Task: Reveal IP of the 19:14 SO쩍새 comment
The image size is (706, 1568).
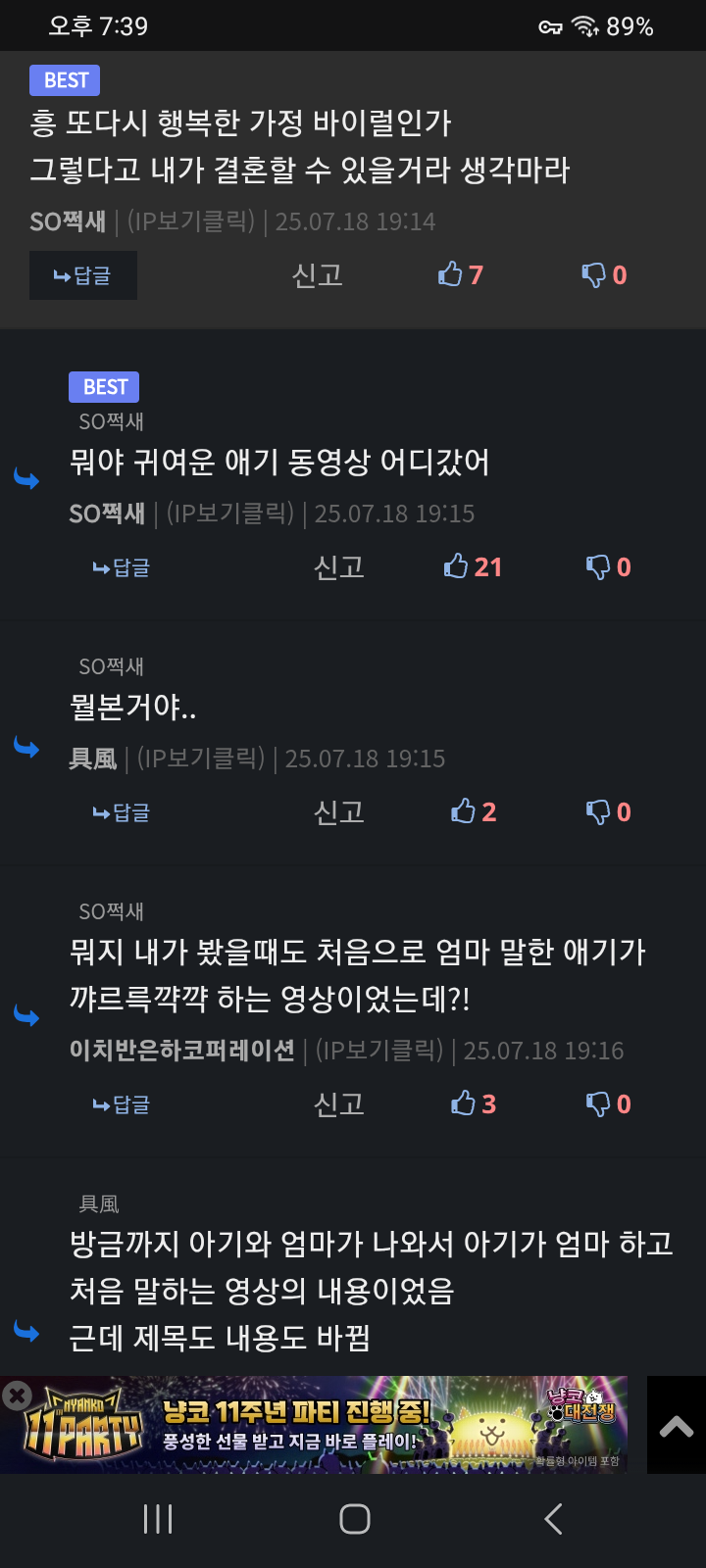Action: (191, 221)
